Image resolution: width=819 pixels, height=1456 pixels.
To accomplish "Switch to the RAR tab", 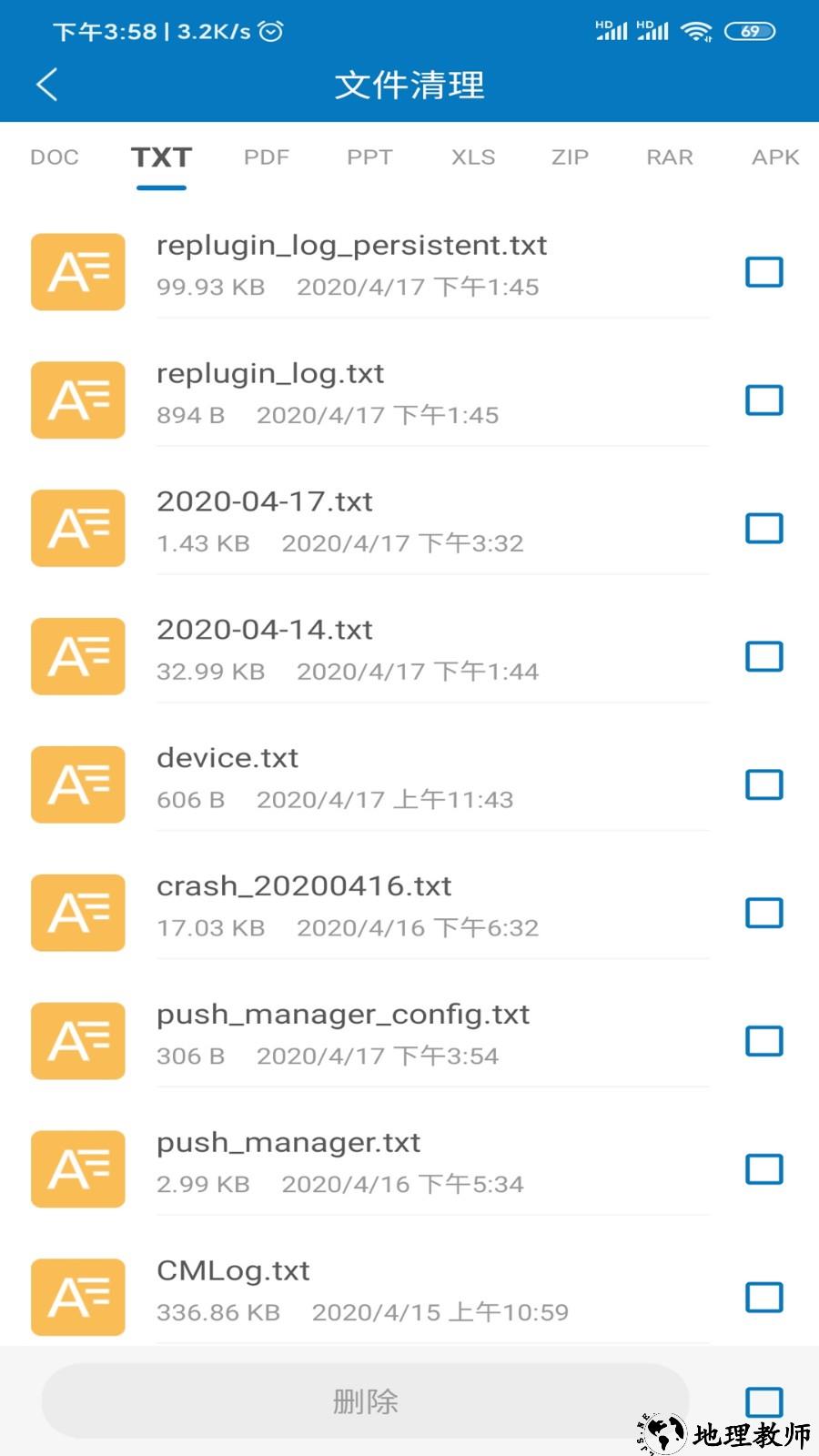I will [670, 157].
